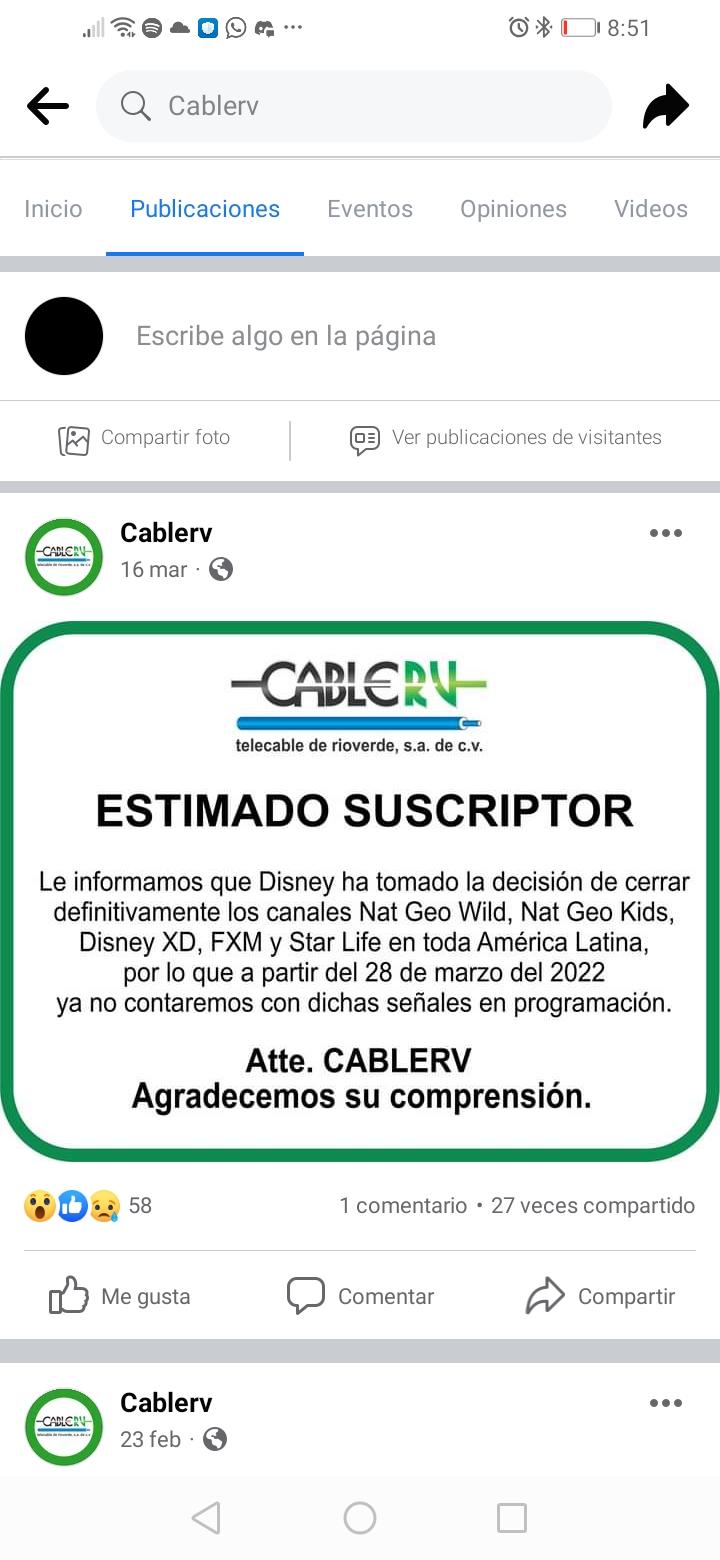This screenshot has width=720, height=1560.
Task: Switch to the Inicio tab
Action: [53, 209]
